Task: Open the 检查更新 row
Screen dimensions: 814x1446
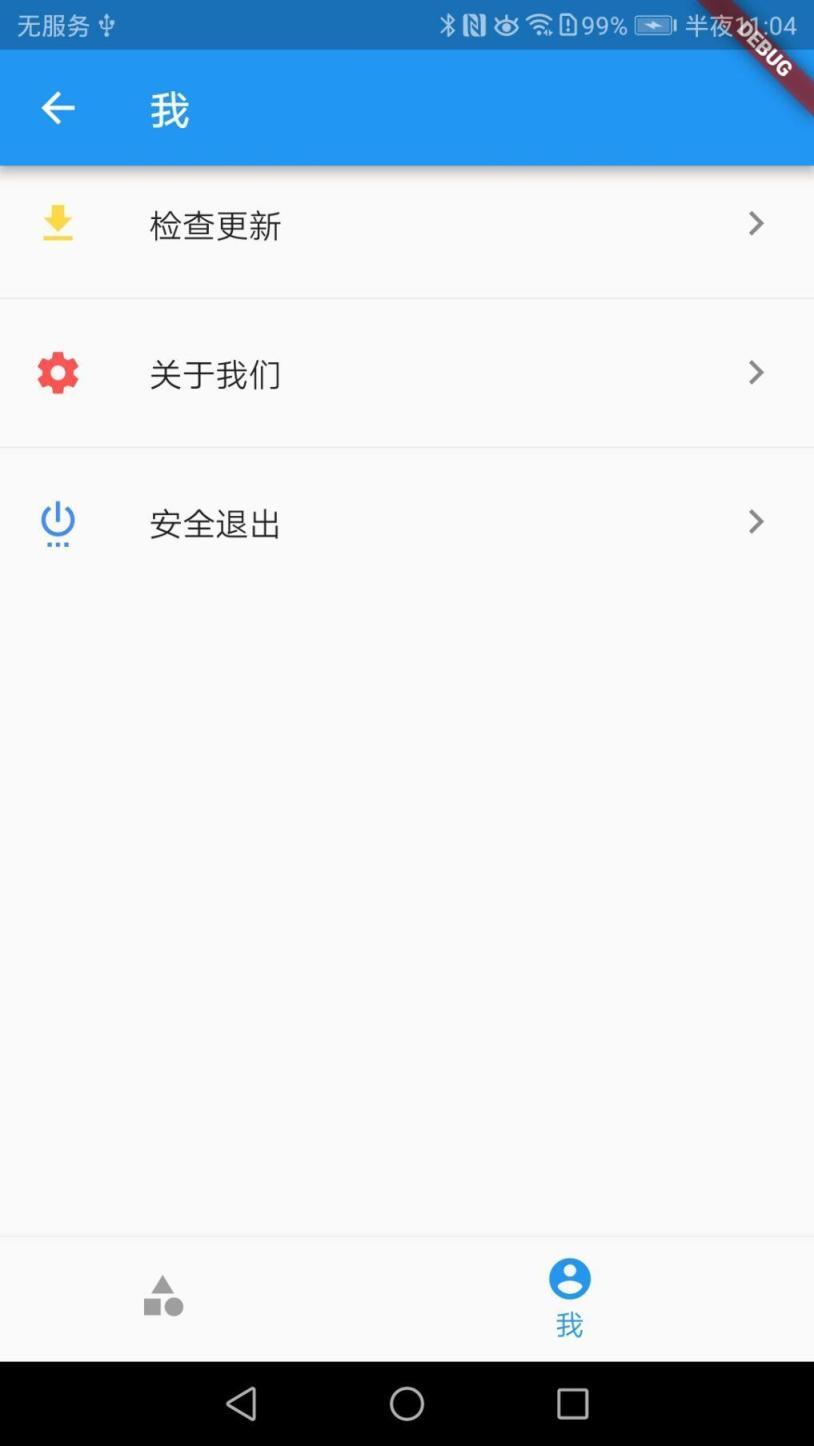Action: [406, 224]
